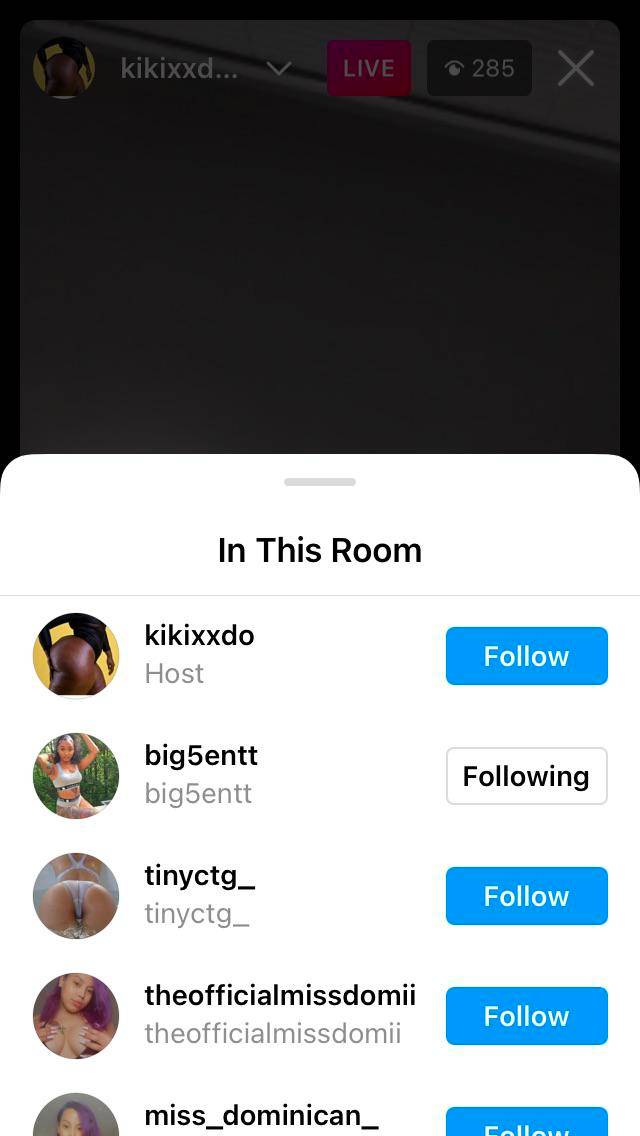Tap the sheet drag handle
640x1136 pixels.
pyautogui.click(x=320, y=482)
